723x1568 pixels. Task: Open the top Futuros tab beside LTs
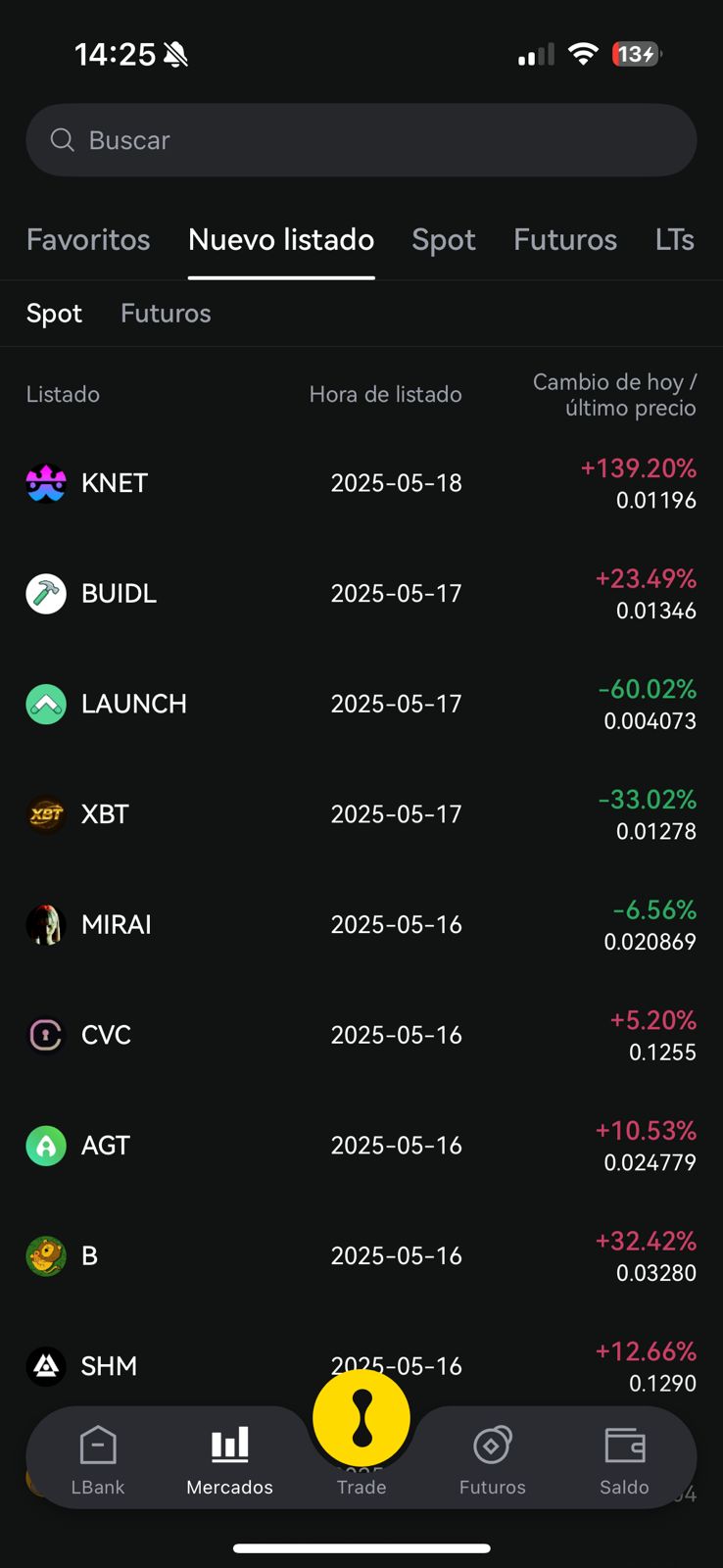[x=565, y=240]
